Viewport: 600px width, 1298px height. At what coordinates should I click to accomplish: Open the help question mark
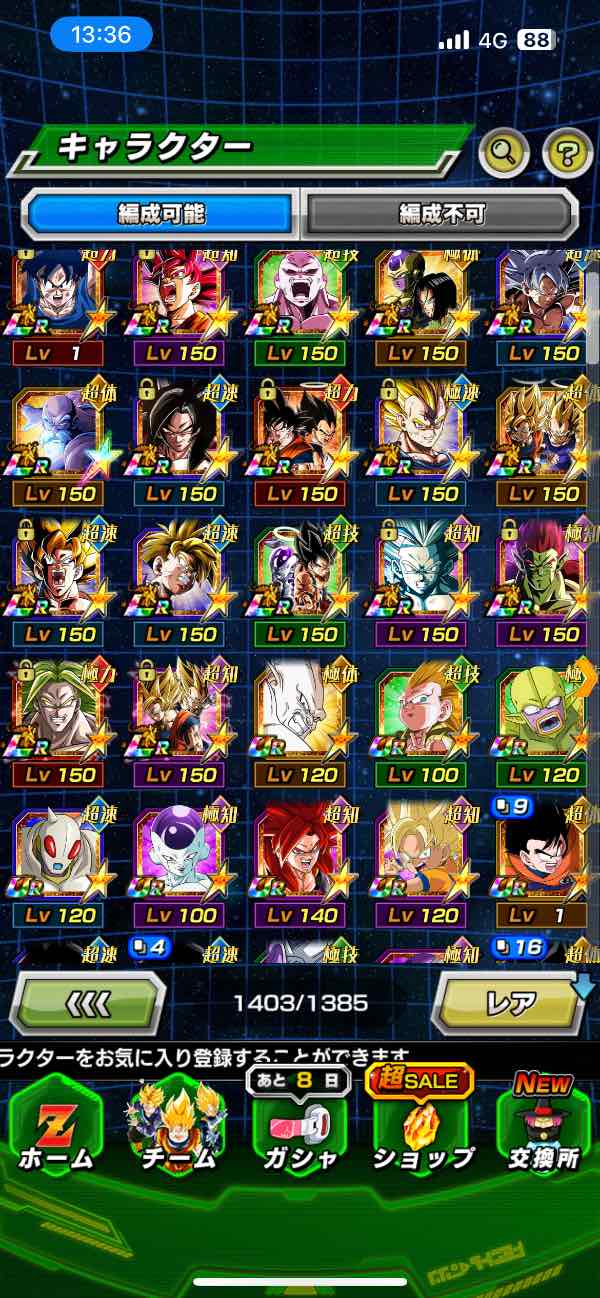click(567, 153)
